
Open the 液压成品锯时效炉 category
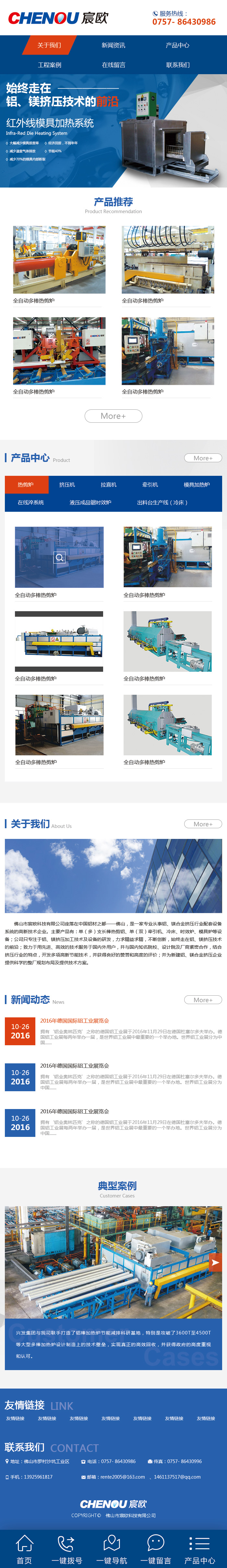click(x=90, y=502)
